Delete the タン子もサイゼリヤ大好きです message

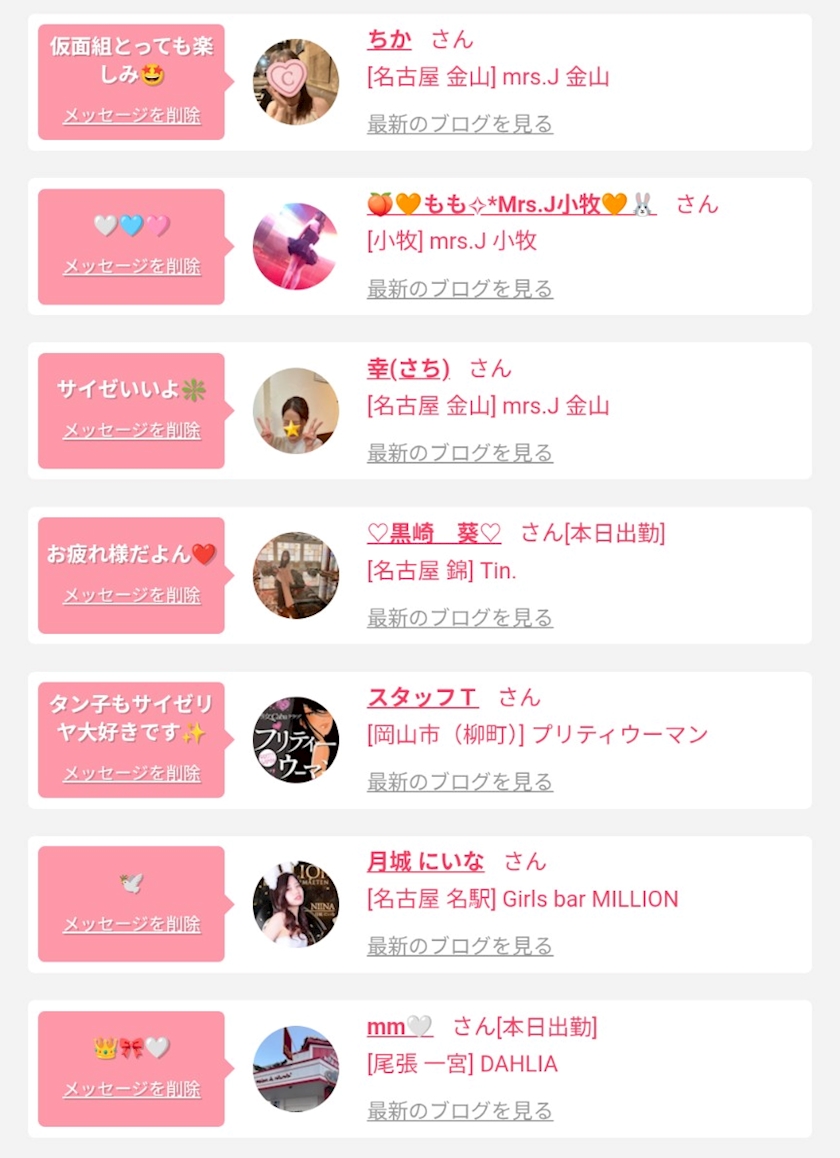pyautogui.click(x=132, y=773)
